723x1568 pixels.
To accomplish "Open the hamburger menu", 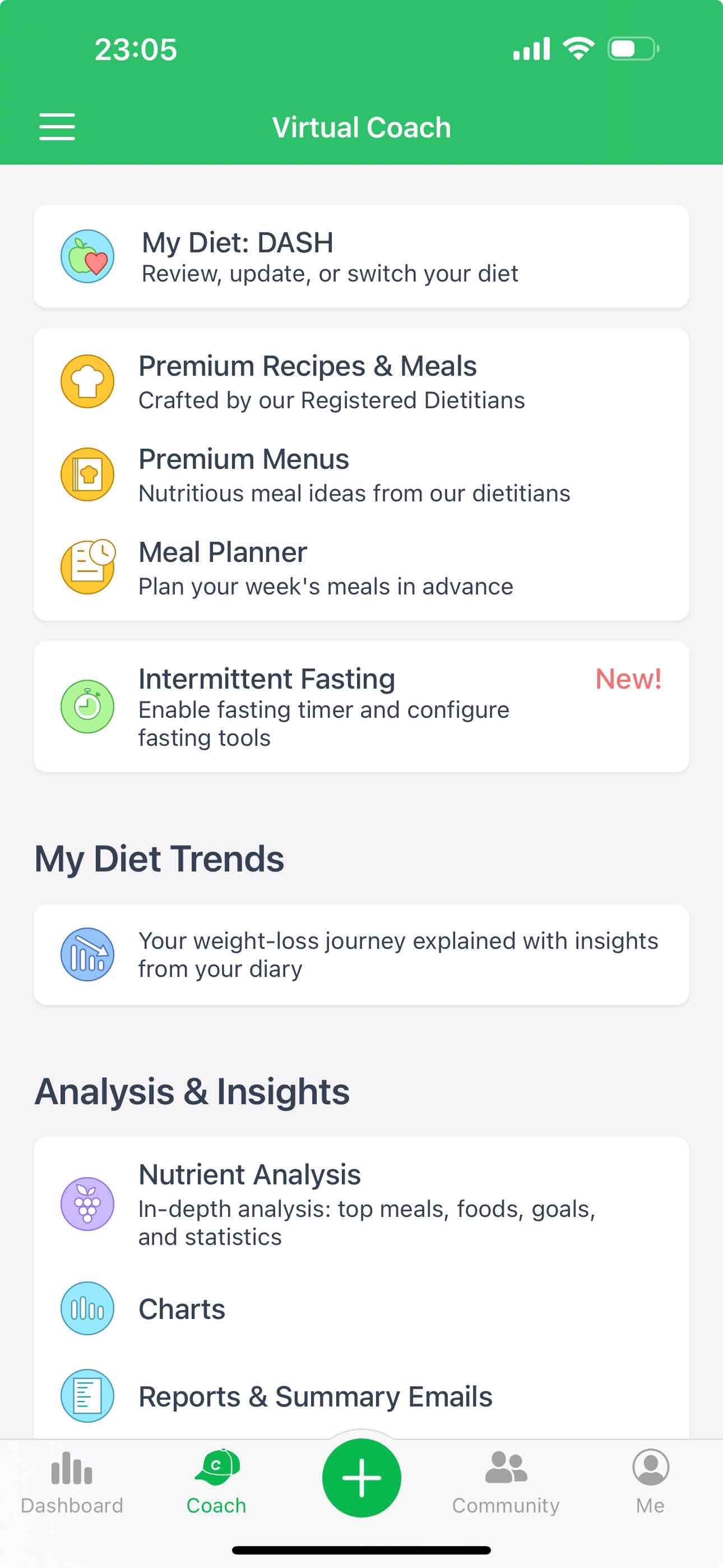I will click(57, 127).
